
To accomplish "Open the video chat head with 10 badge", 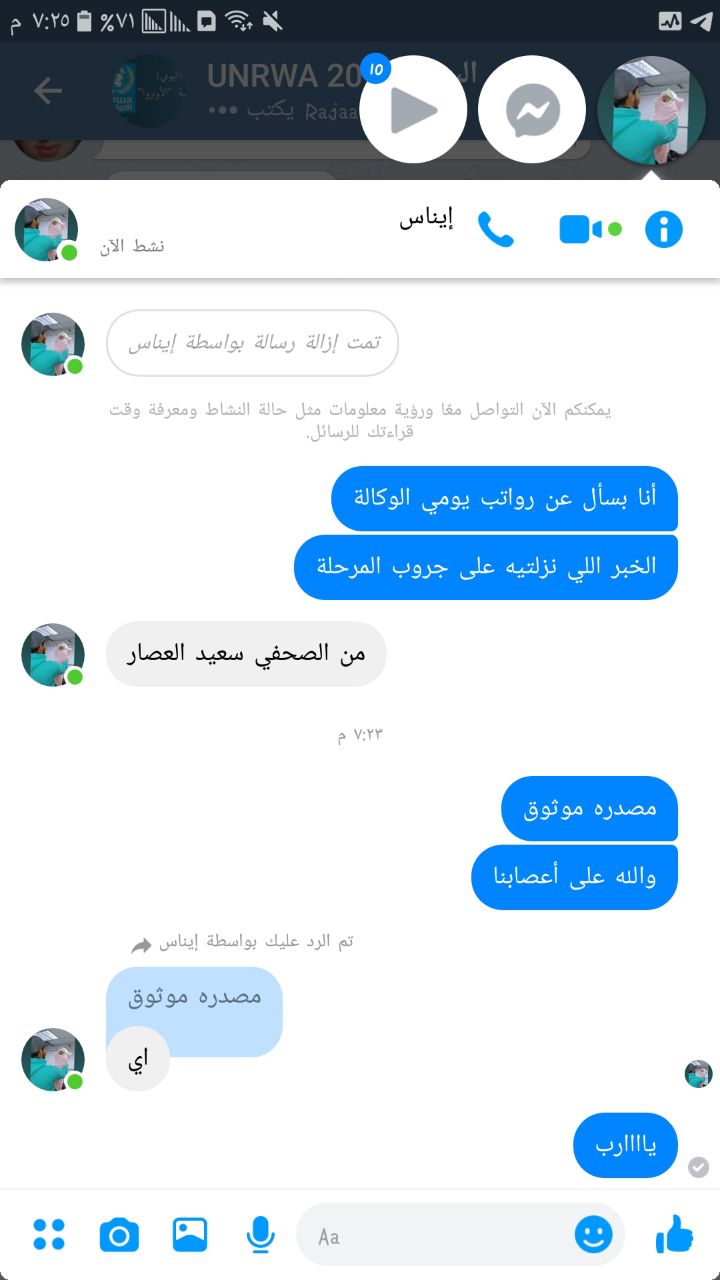I will tap(413, 110).
